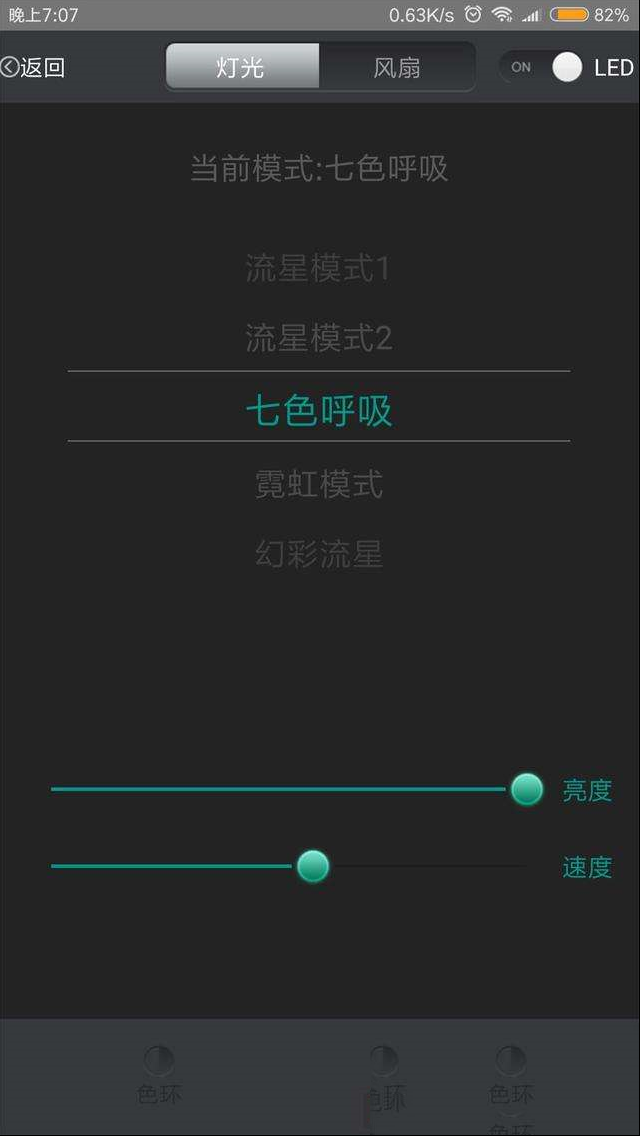Select 幻彩流星 lighting mode

click(x=318, y=554)
